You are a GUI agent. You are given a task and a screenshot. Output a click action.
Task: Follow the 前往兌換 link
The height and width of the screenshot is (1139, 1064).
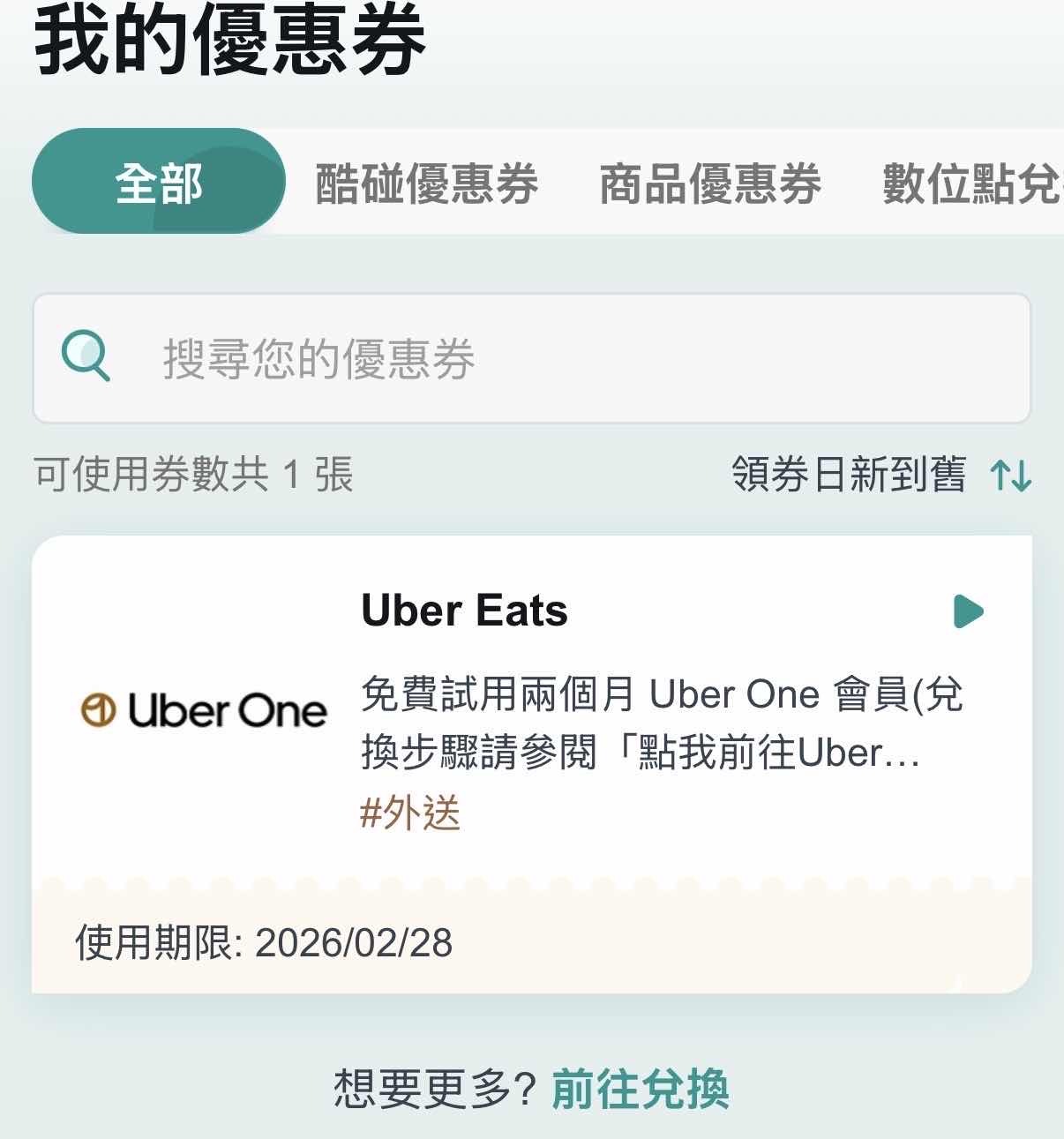pos(641,1089)
